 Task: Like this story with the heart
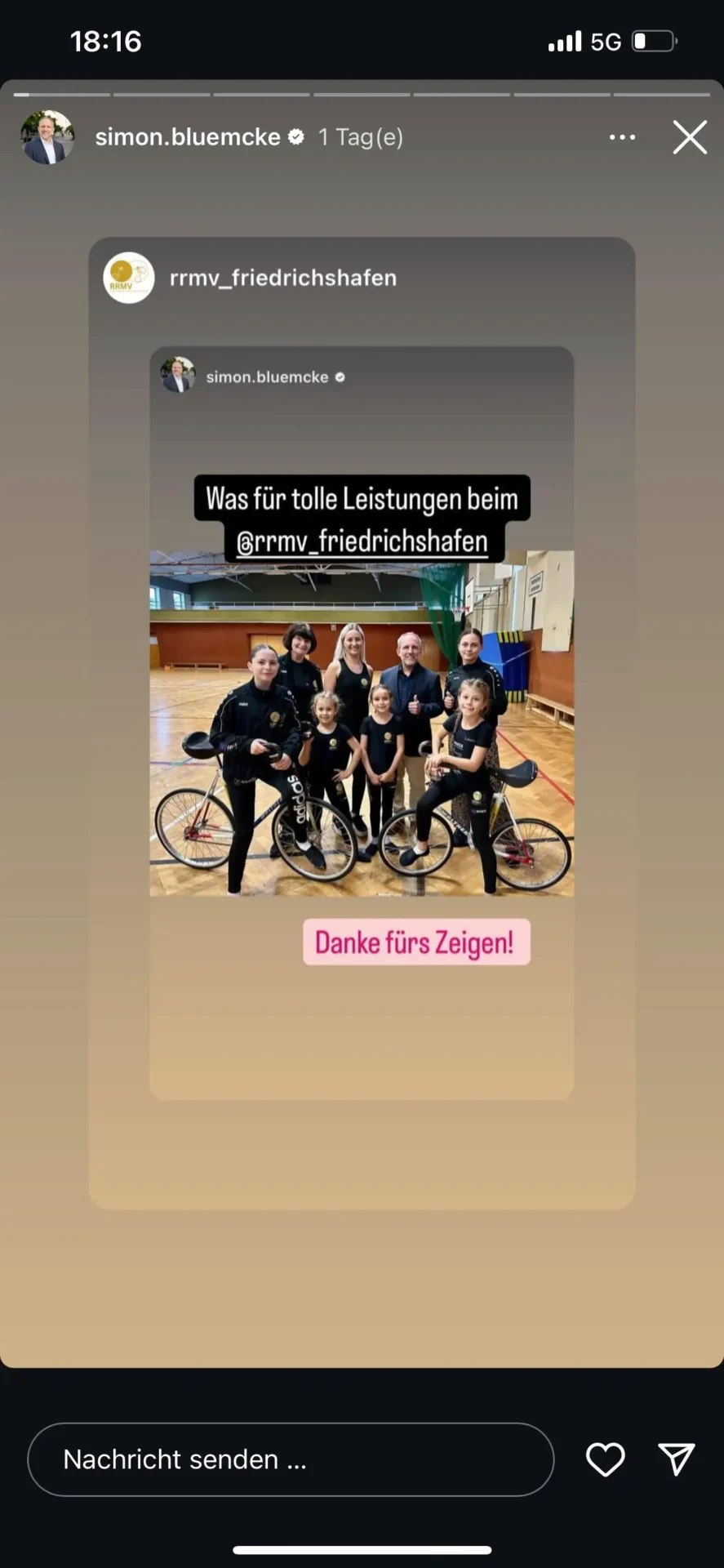[x=605, y=1459]
